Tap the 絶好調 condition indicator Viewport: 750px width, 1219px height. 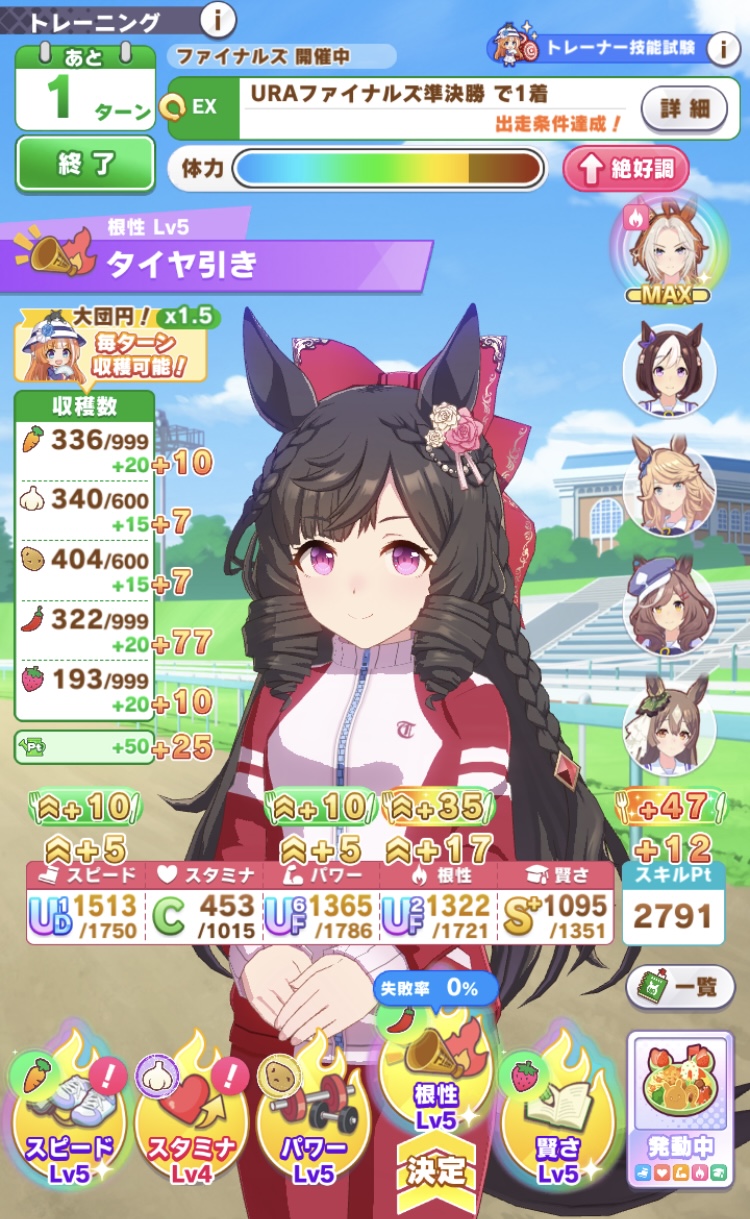click(x=627, y=169)
